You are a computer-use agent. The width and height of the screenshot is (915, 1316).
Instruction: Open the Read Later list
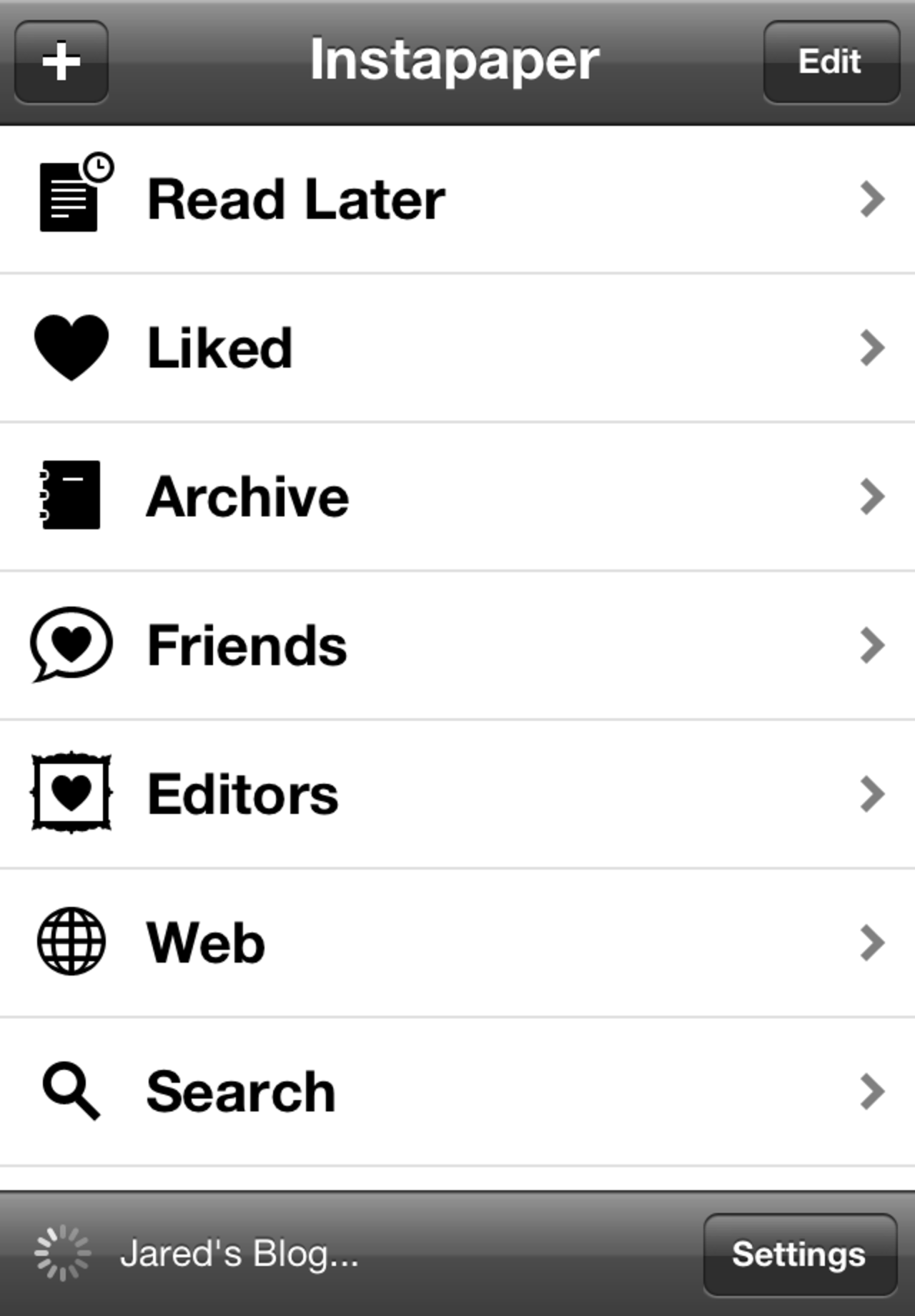coord(296,197)
